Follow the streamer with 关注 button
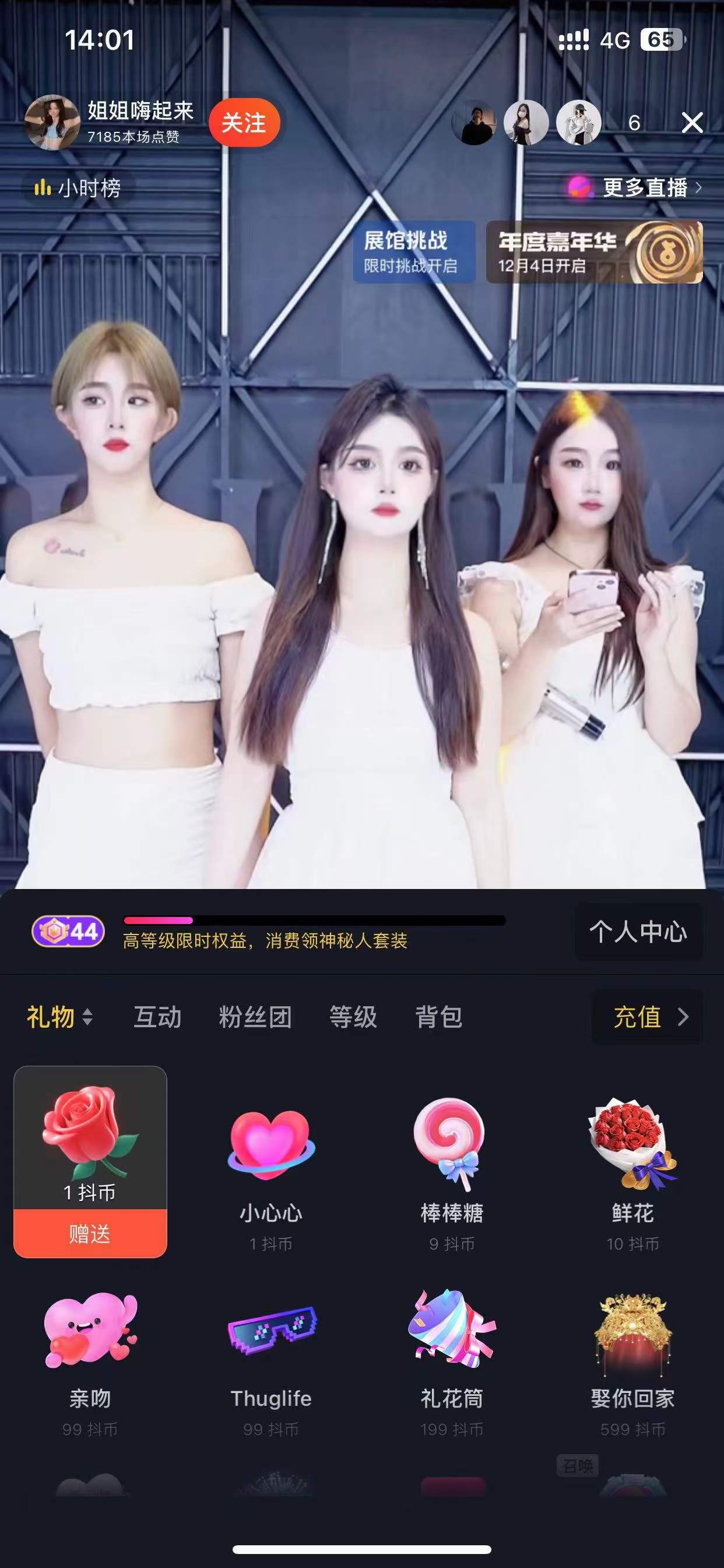The image size is (724, 1568). click(244, 123)
